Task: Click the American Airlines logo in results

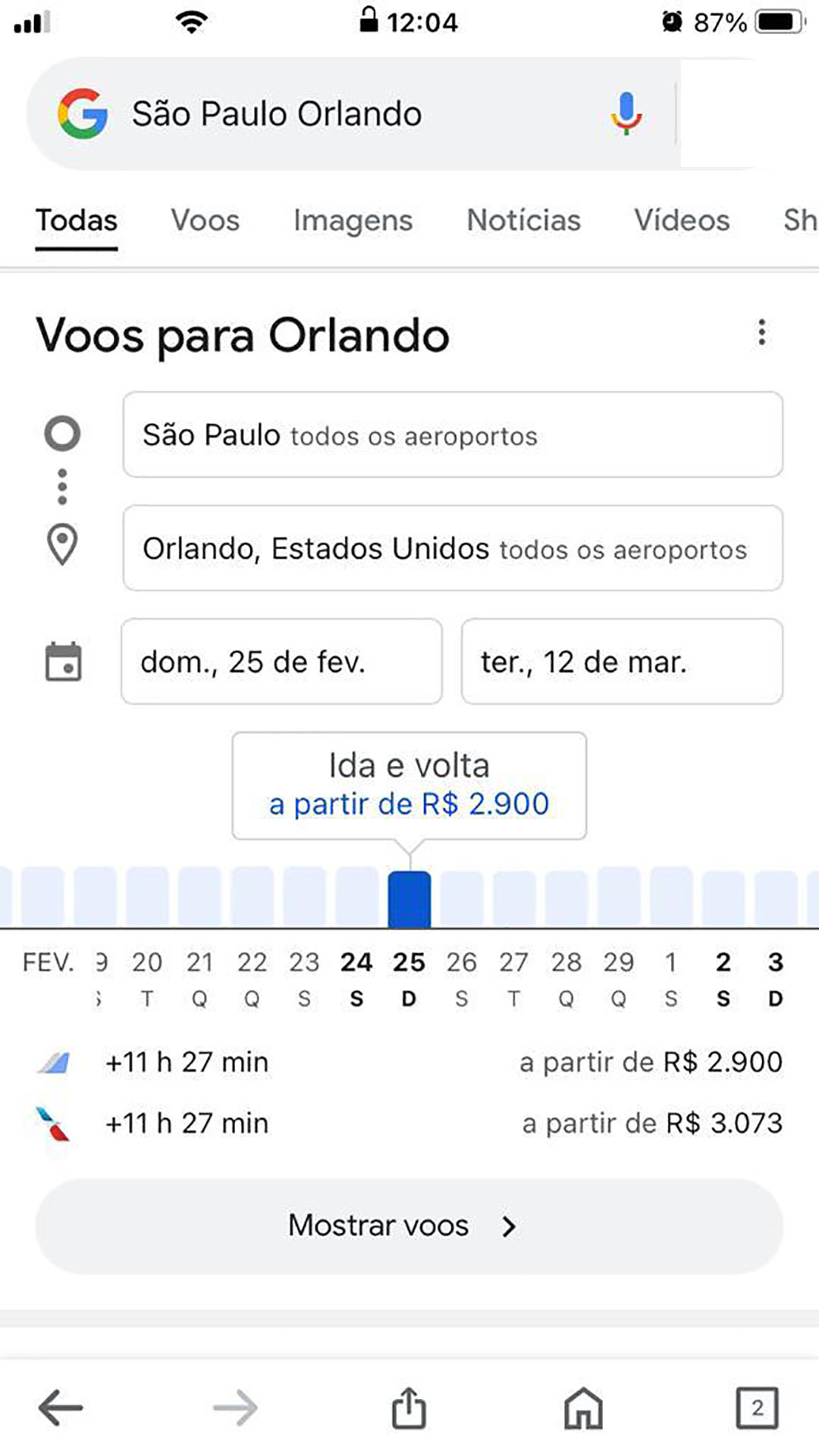Action: coord(53,1123)
